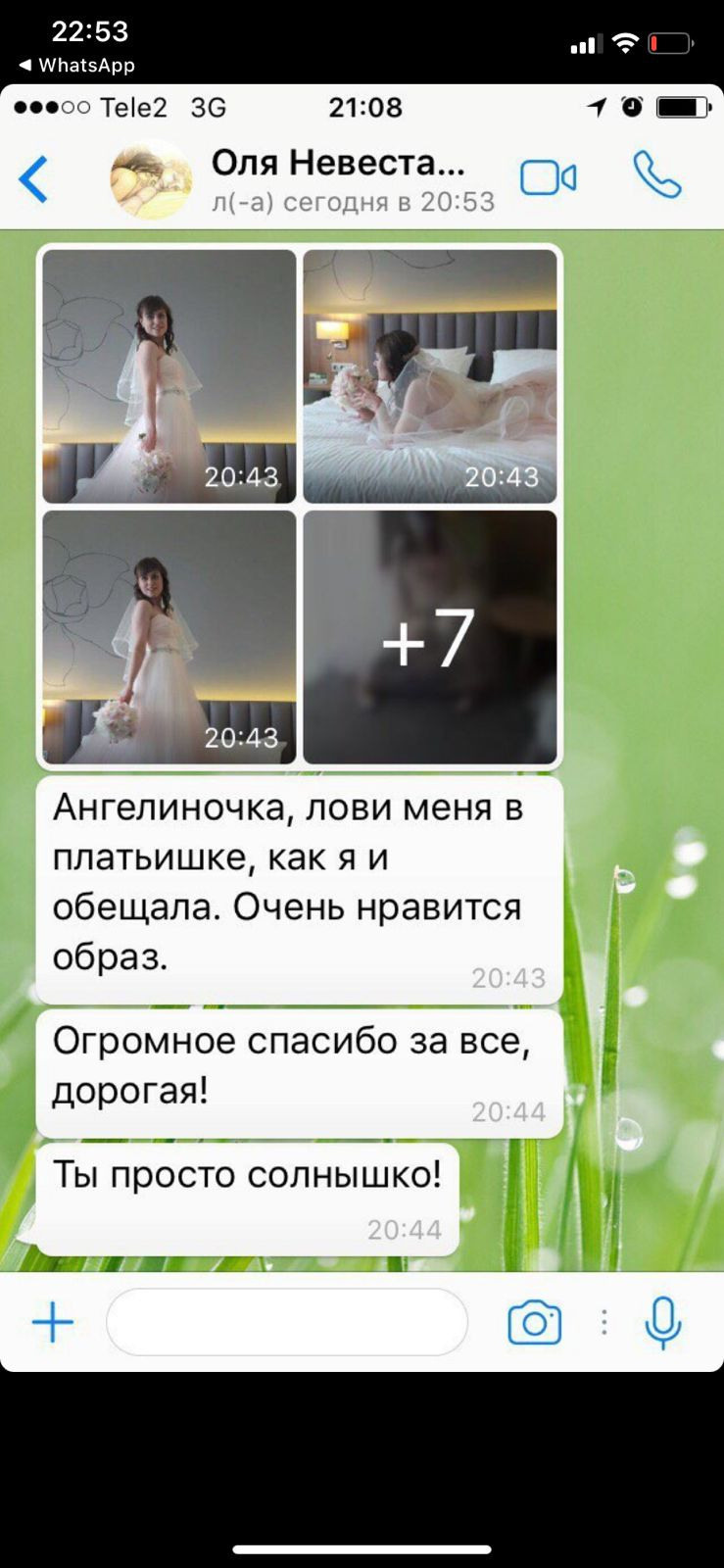This screenshot has width=724, height=1568.
Task: Open the contact's profile picture
Action: click(151, 178)
